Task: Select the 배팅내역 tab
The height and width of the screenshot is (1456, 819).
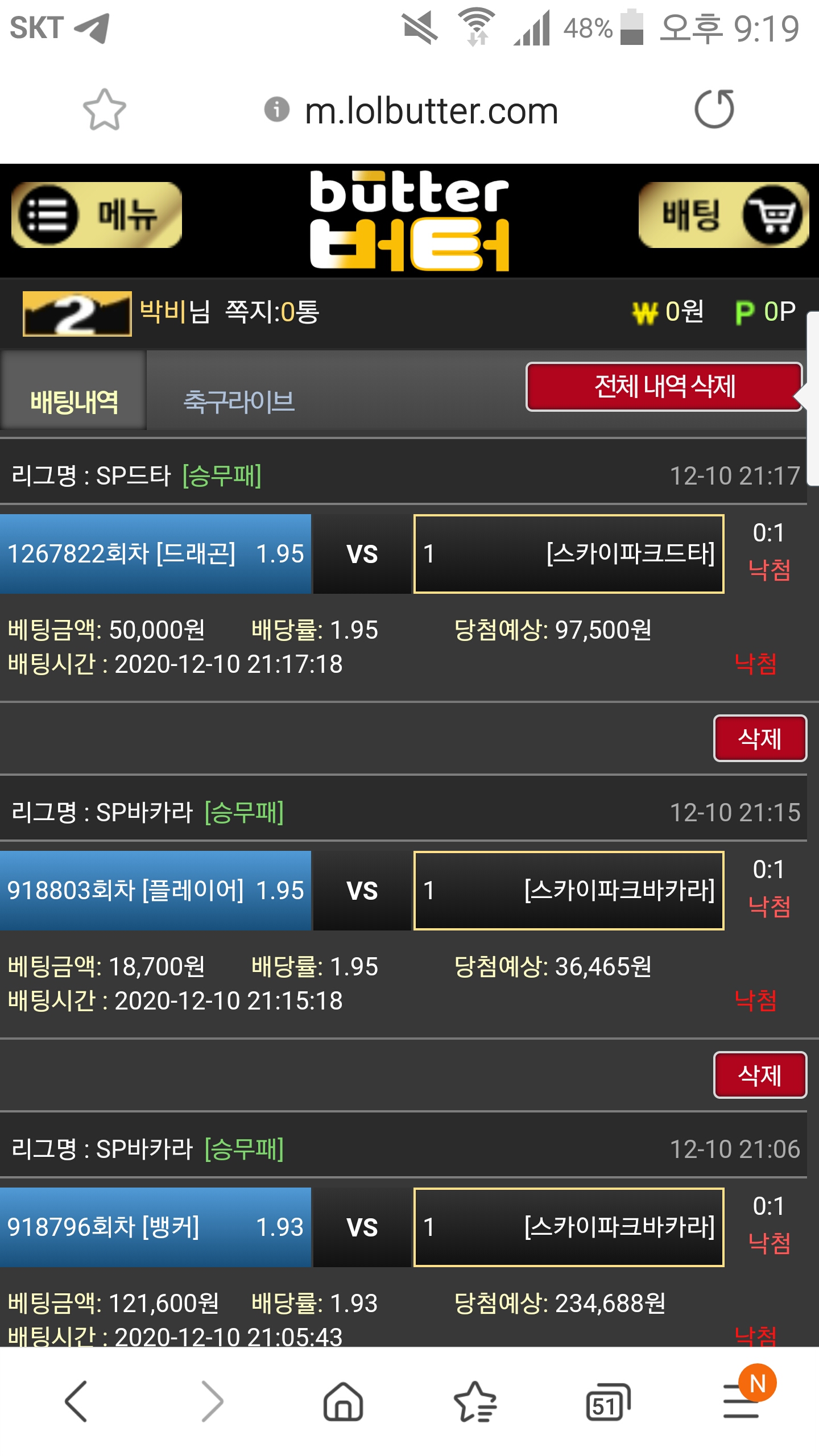Action: (74, 402)
